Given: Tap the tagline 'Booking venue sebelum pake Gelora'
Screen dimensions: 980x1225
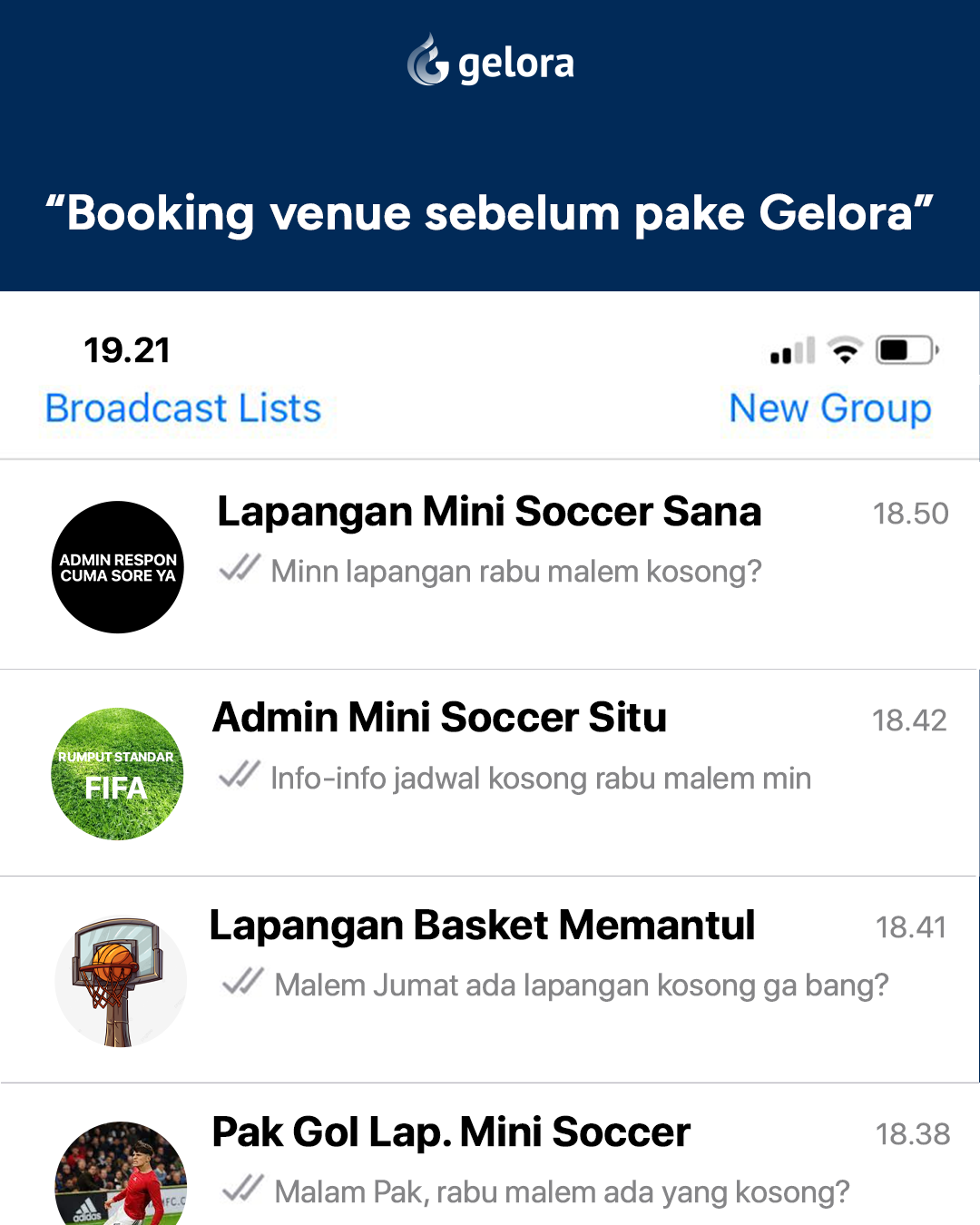Looking at the screenshot, I should (x=490, y=214).
